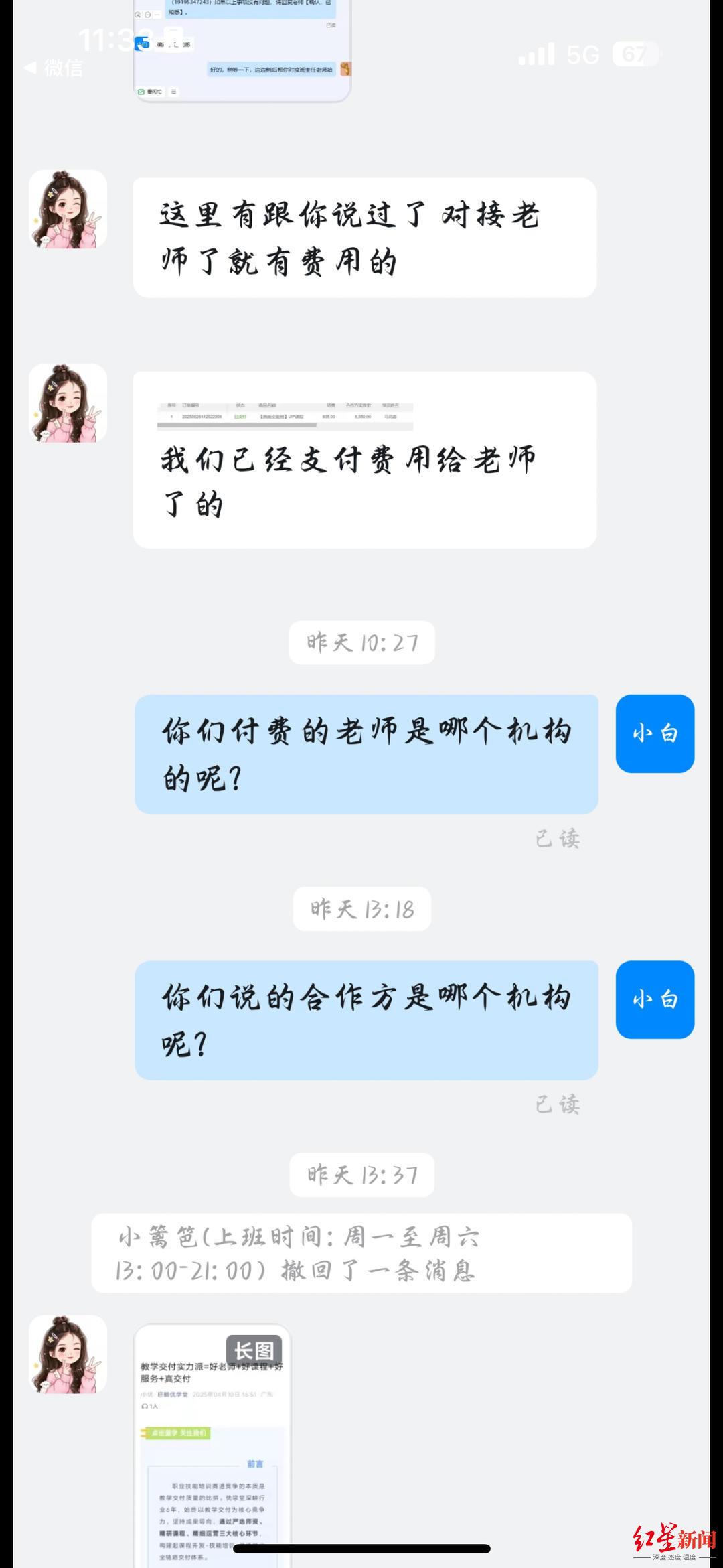Screen dimensions: 723x1568
Task: View the chat screenshot image at the top
Action: coord(242,50)
